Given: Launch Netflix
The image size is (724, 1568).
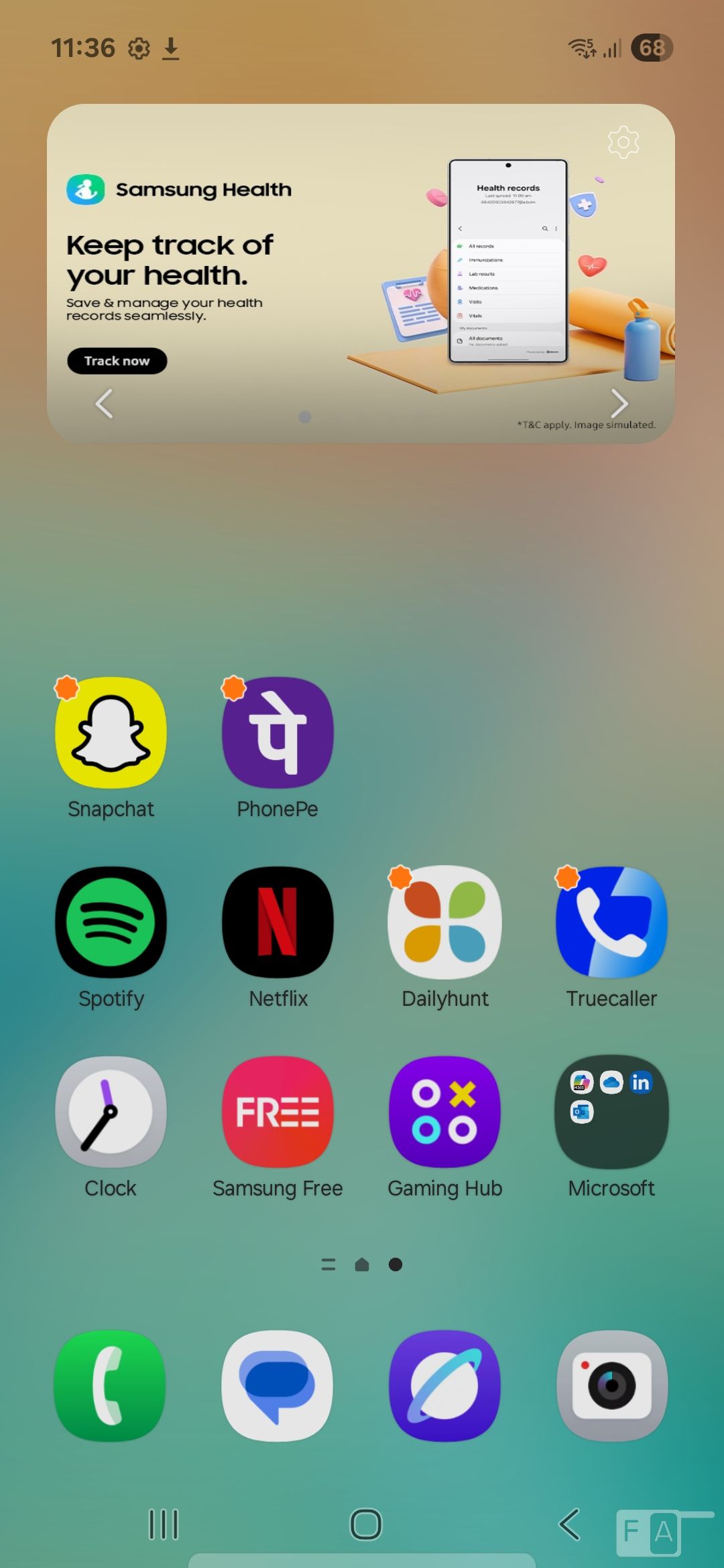Looking at the screenshot, I should pos(278,922).
